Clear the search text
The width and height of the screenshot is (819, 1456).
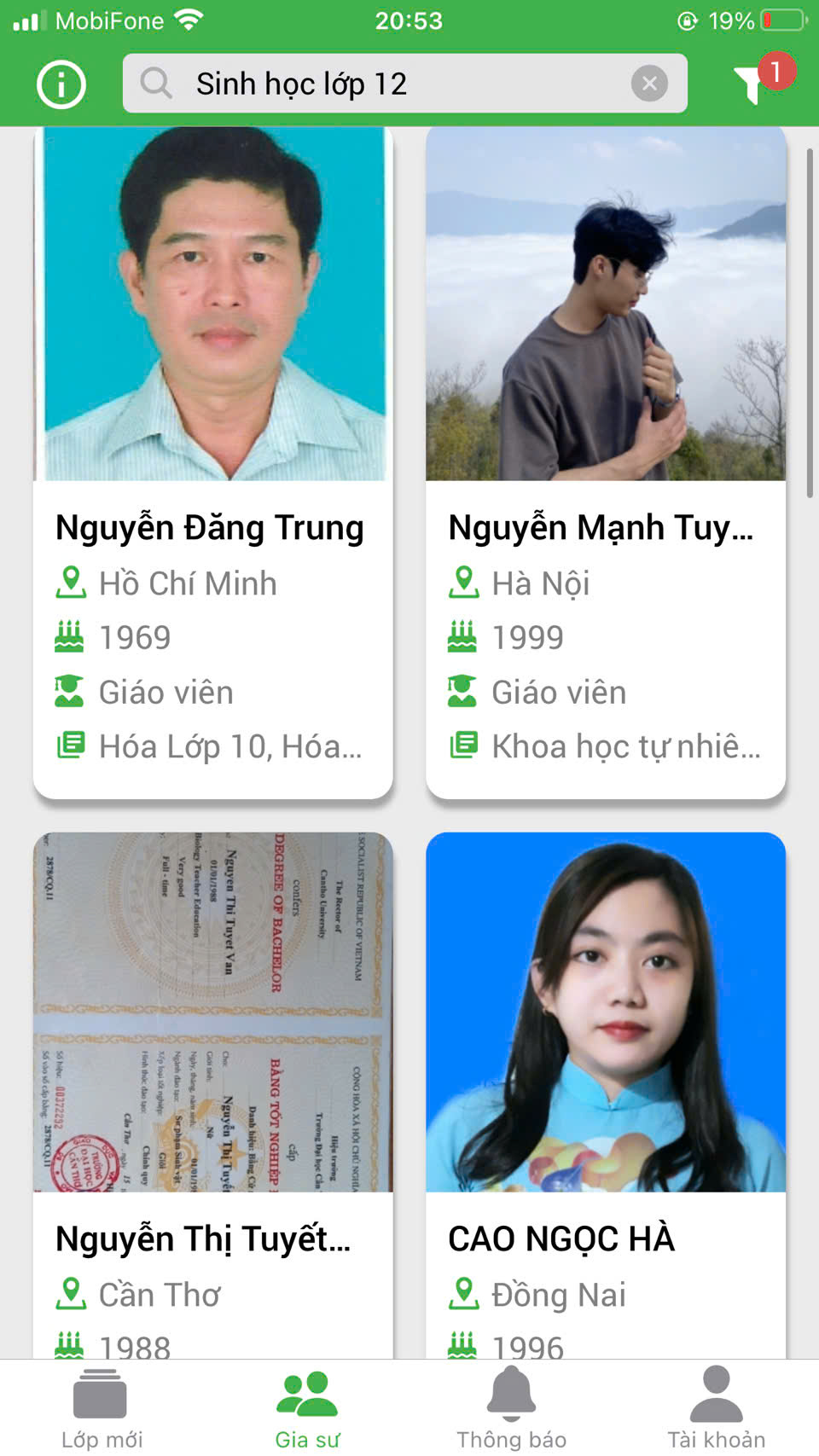click(x=649, y=84)
